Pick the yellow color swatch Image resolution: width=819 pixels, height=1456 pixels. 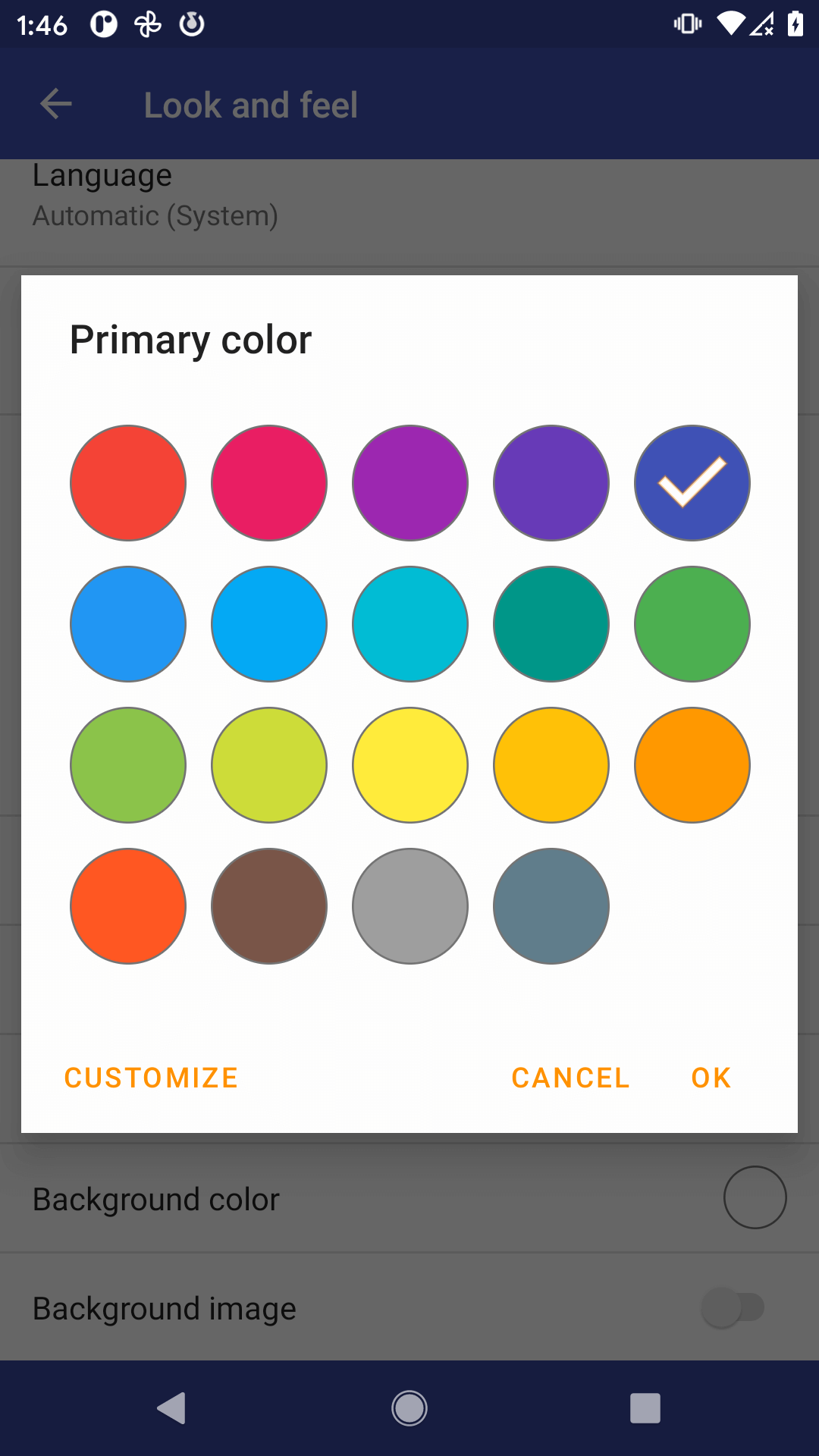tap(410, 765)
